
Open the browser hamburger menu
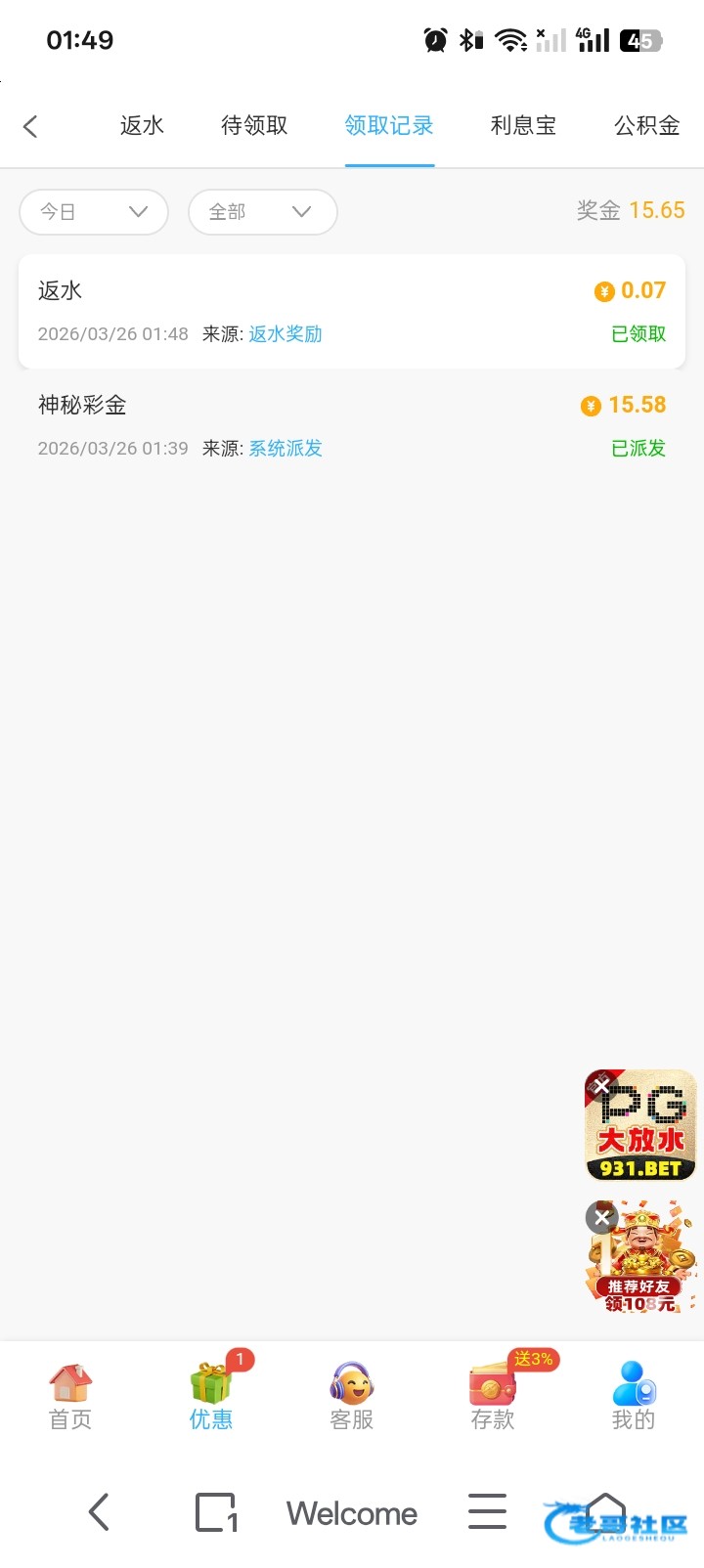coord(487,1512)
